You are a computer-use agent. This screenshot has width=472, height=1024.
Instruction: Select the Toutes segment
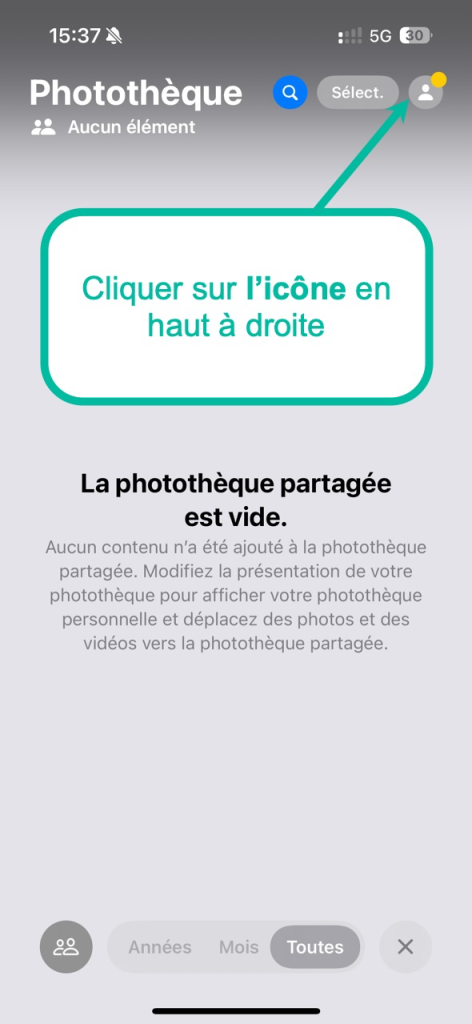(x=315, y=947)
